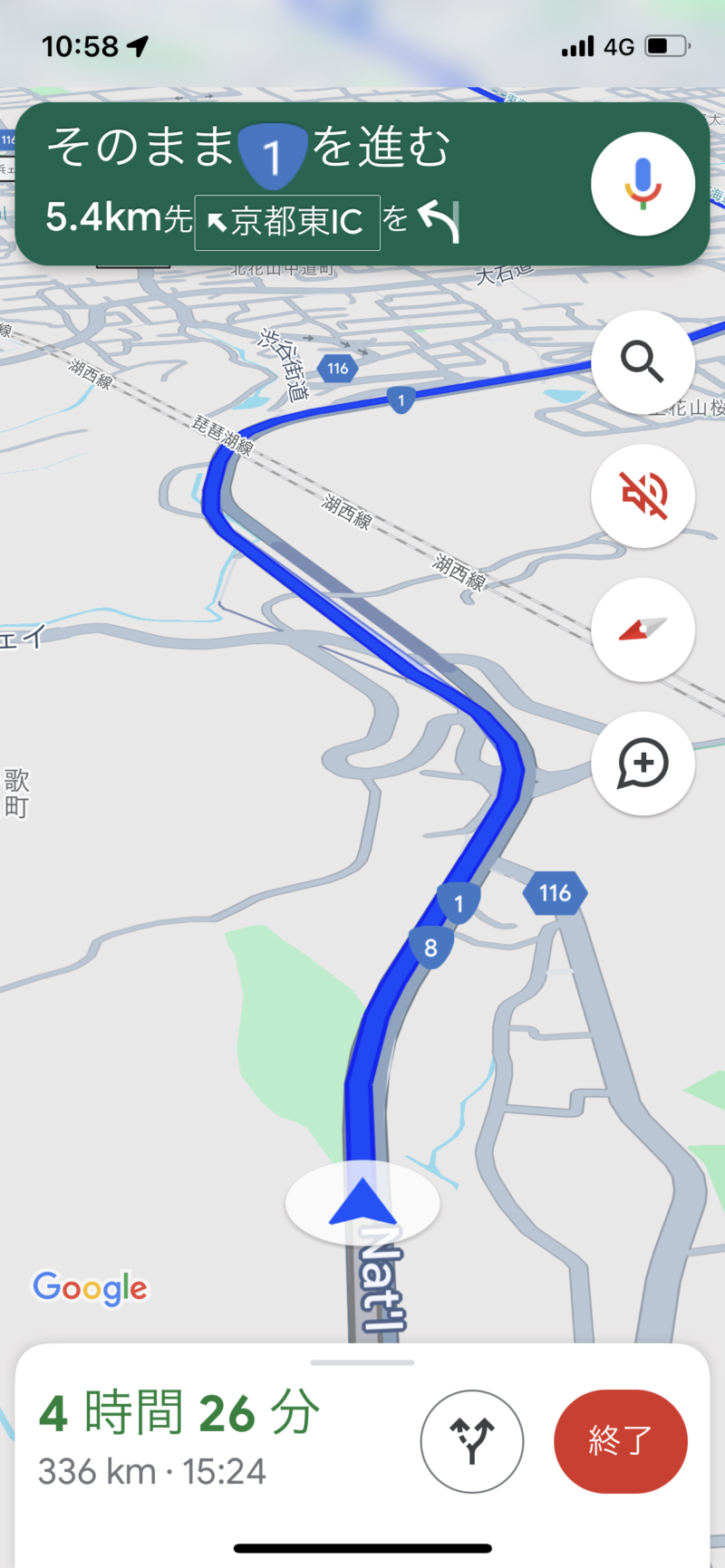Re-center on the blue location arrow
725x1568 pixels.
click(362, 1203)
